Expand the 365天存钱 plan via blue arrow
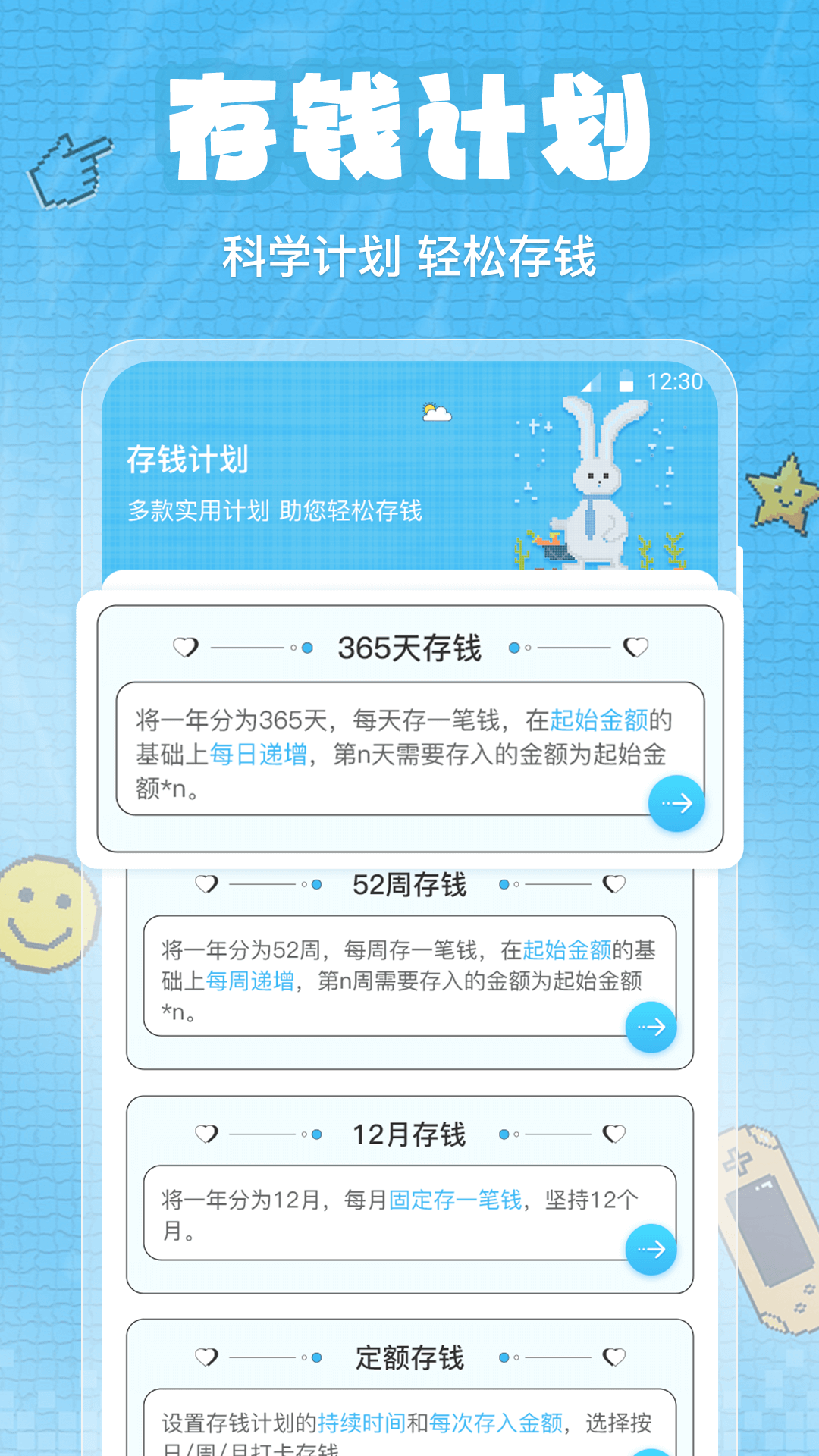The width and height of the screenshot is (819, 1456). point(676,804)
